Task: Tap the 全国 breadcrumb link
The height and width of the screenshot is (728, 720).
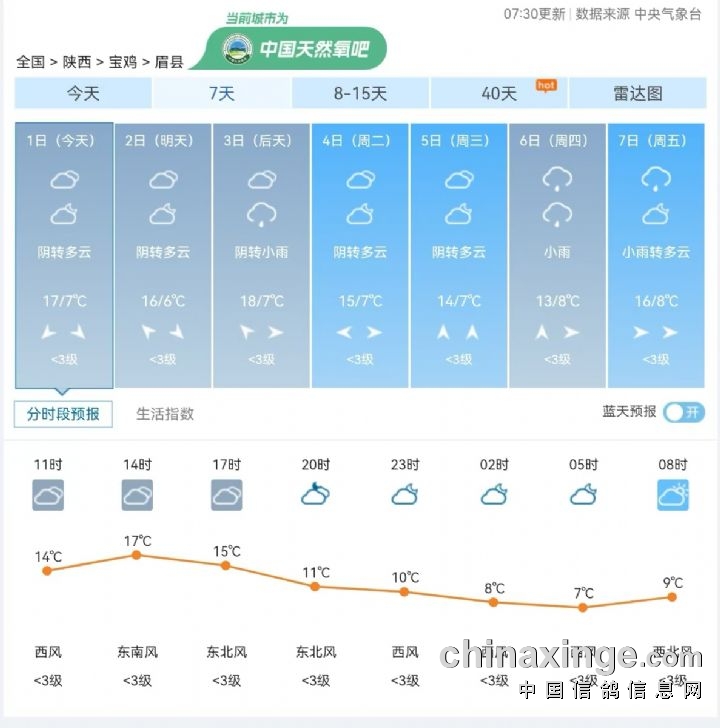Action: click(30, 62)
